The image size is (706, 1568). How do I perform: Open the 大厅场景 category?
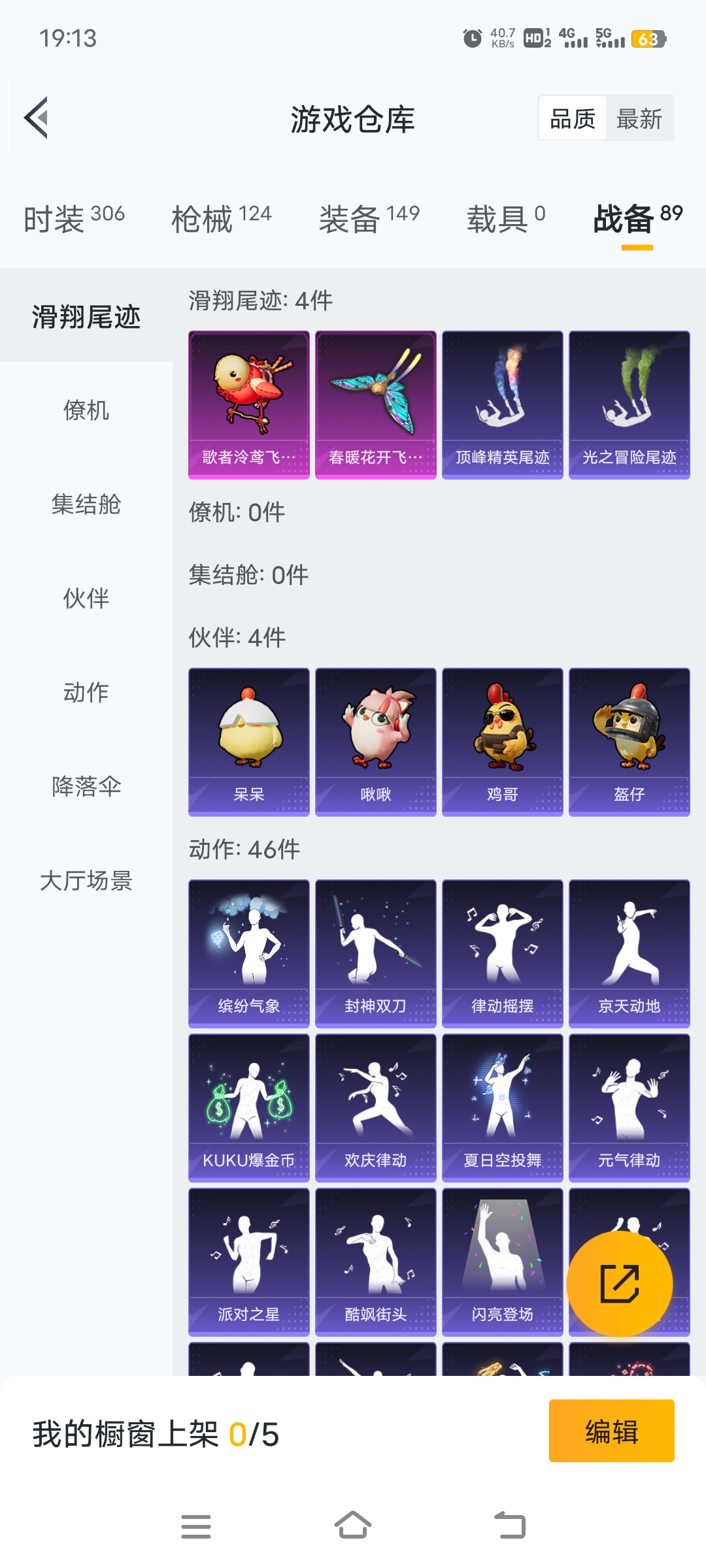[x=86, y=881]
